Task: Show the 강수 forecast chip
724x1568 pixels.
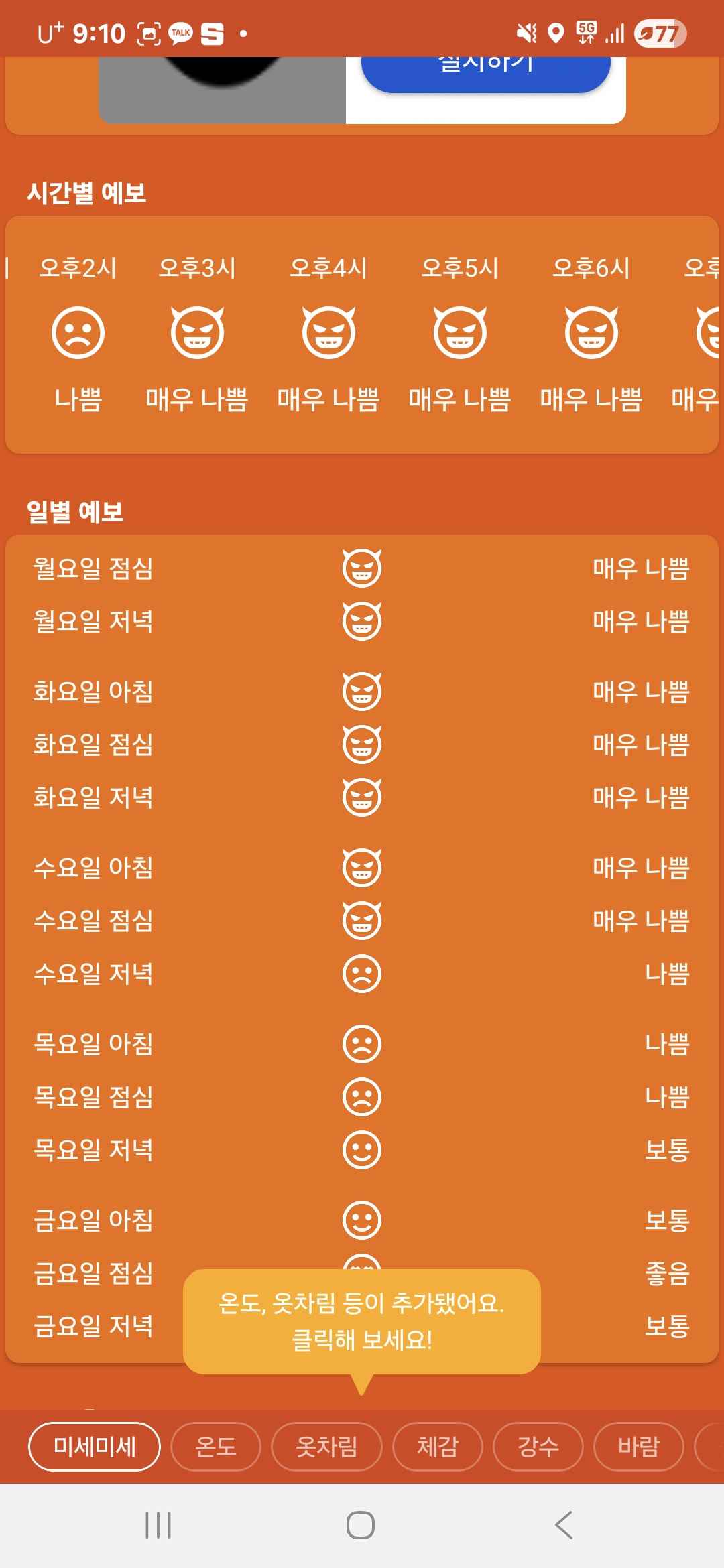Action: click(538, 1446)
